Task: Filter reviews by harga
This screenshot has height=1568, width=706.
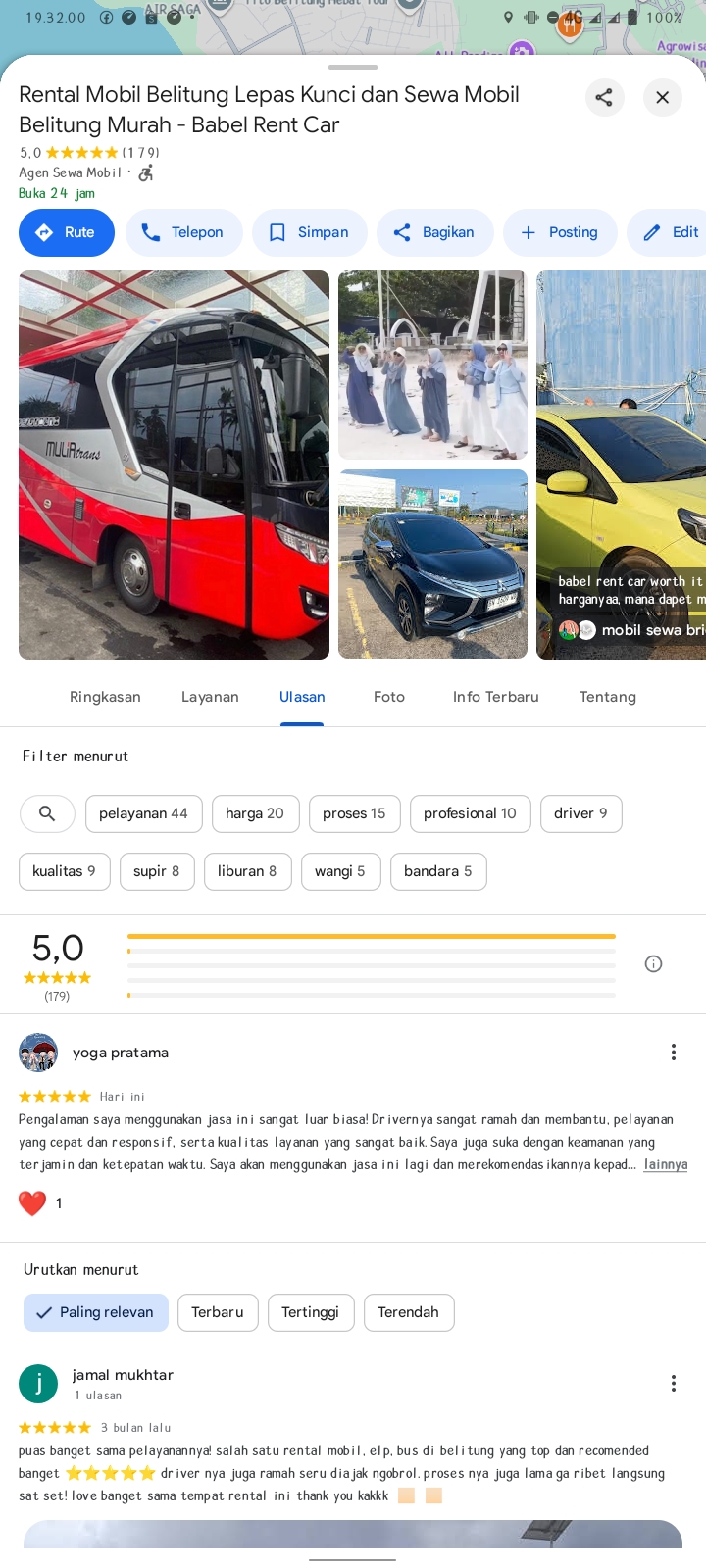Action: click(x=255, y=813)
